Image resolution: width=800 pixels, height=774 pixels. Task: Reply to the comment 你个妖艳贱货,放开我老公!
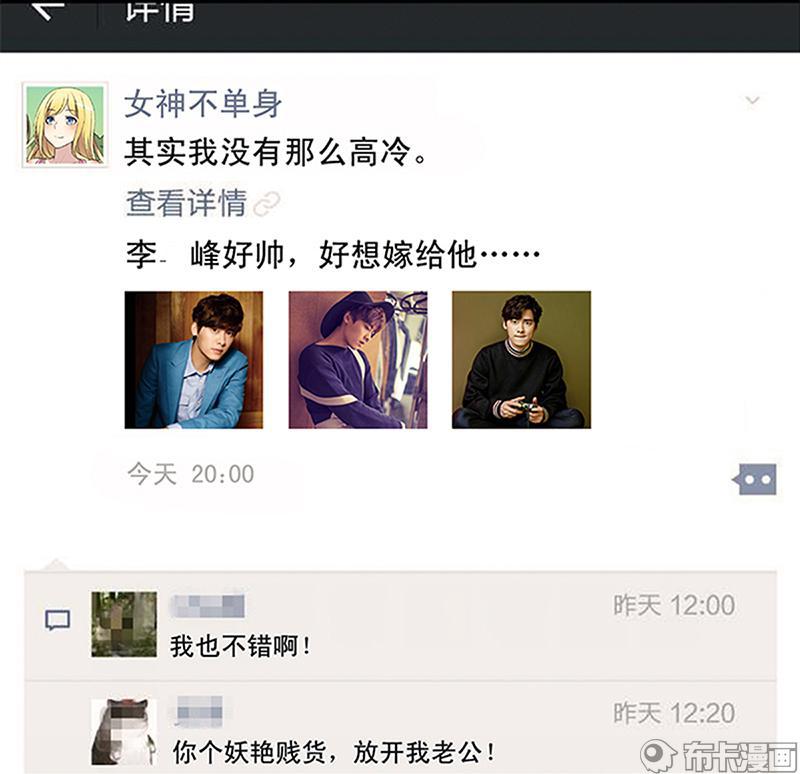[335, 751]
